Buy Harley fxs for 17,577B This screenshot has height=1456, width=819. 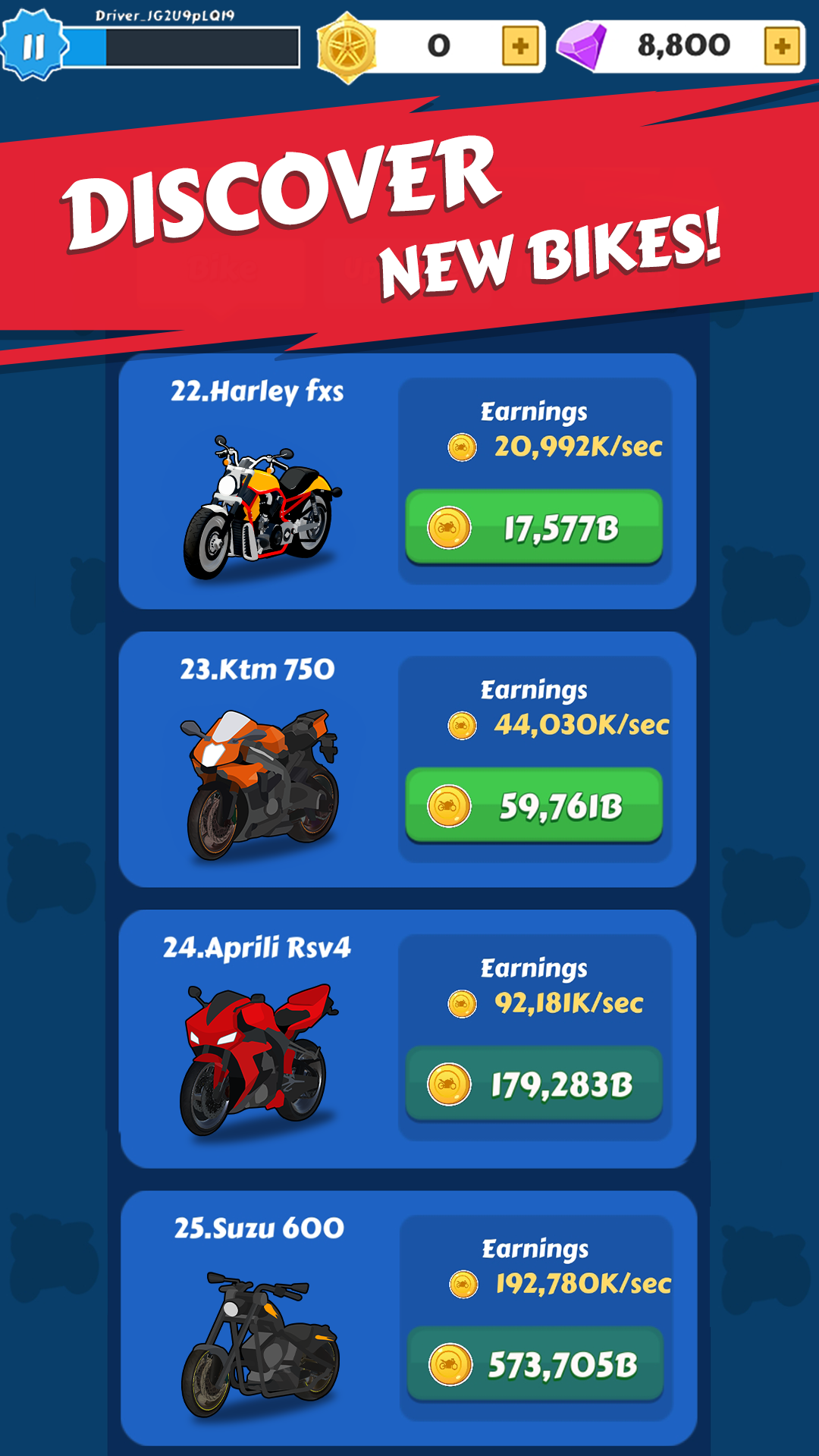click(534, 528)
